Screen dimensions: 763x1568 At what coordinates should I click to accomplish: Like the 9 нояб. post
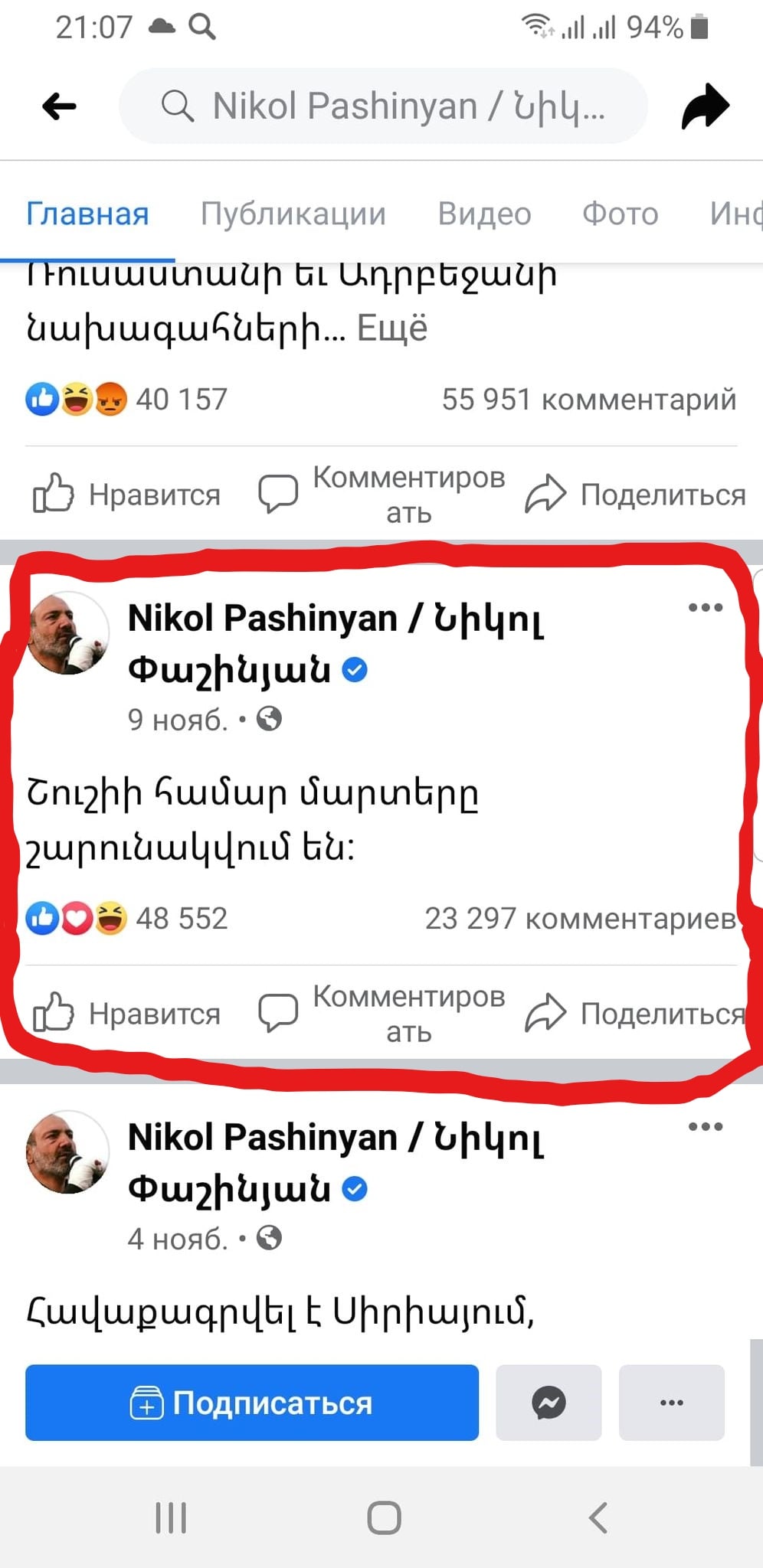[x=127, y=1014]
